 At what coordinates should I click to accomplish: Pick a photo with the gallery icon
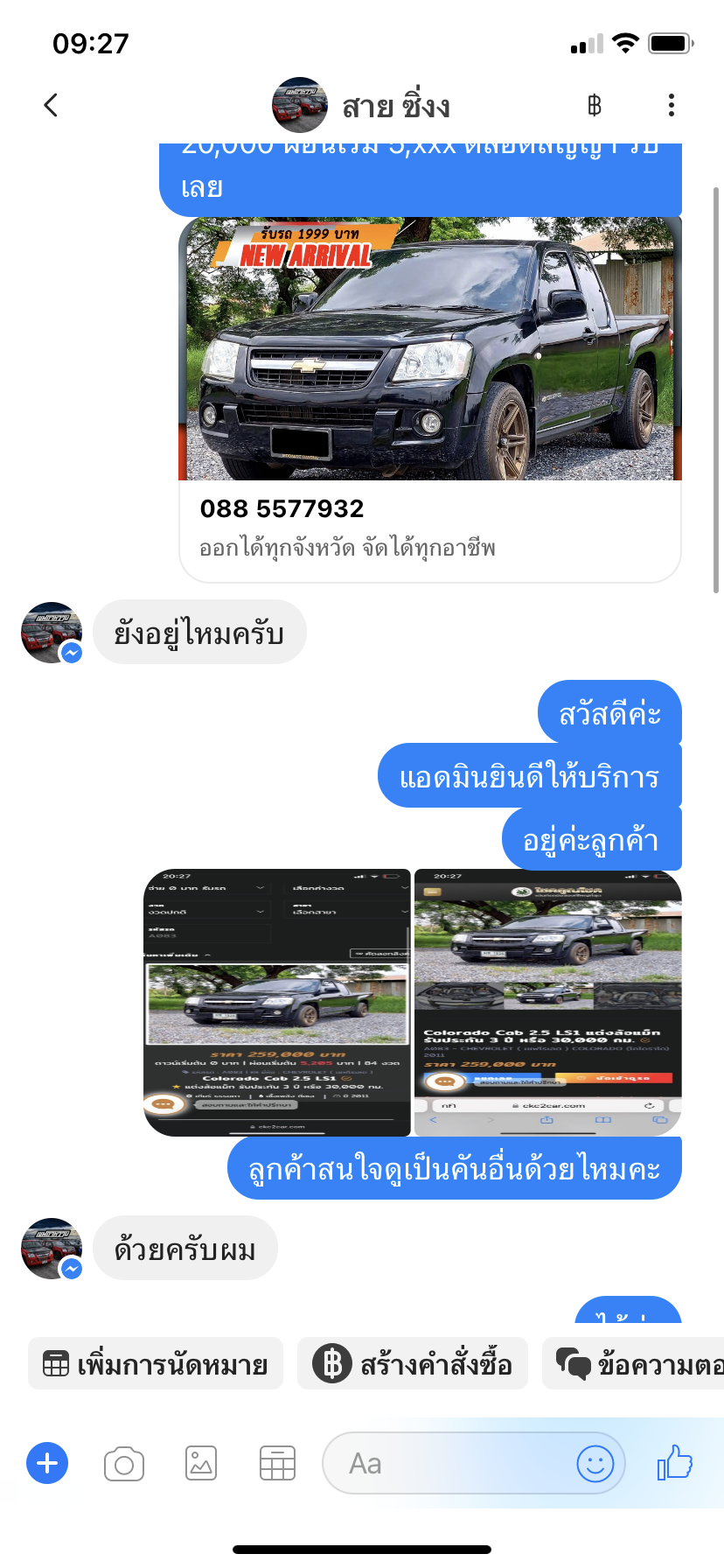201,1463
